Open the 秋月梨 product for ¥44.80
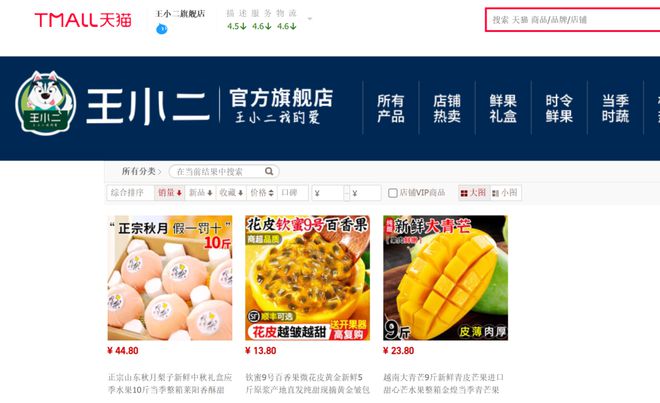Image resolution: width=660 pixels, height=403 pixels. tap(169, 277)
